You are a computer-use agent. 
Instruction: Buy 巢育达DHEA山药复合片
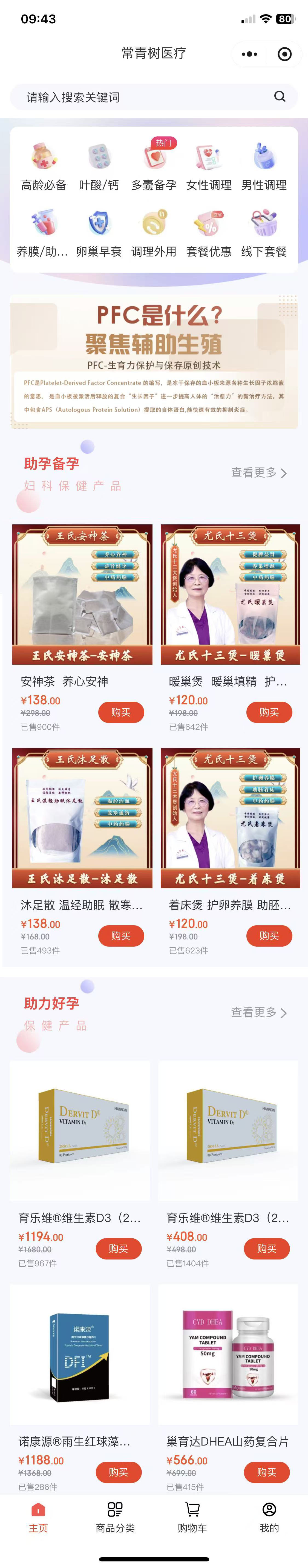click(x=266, y=1471)
